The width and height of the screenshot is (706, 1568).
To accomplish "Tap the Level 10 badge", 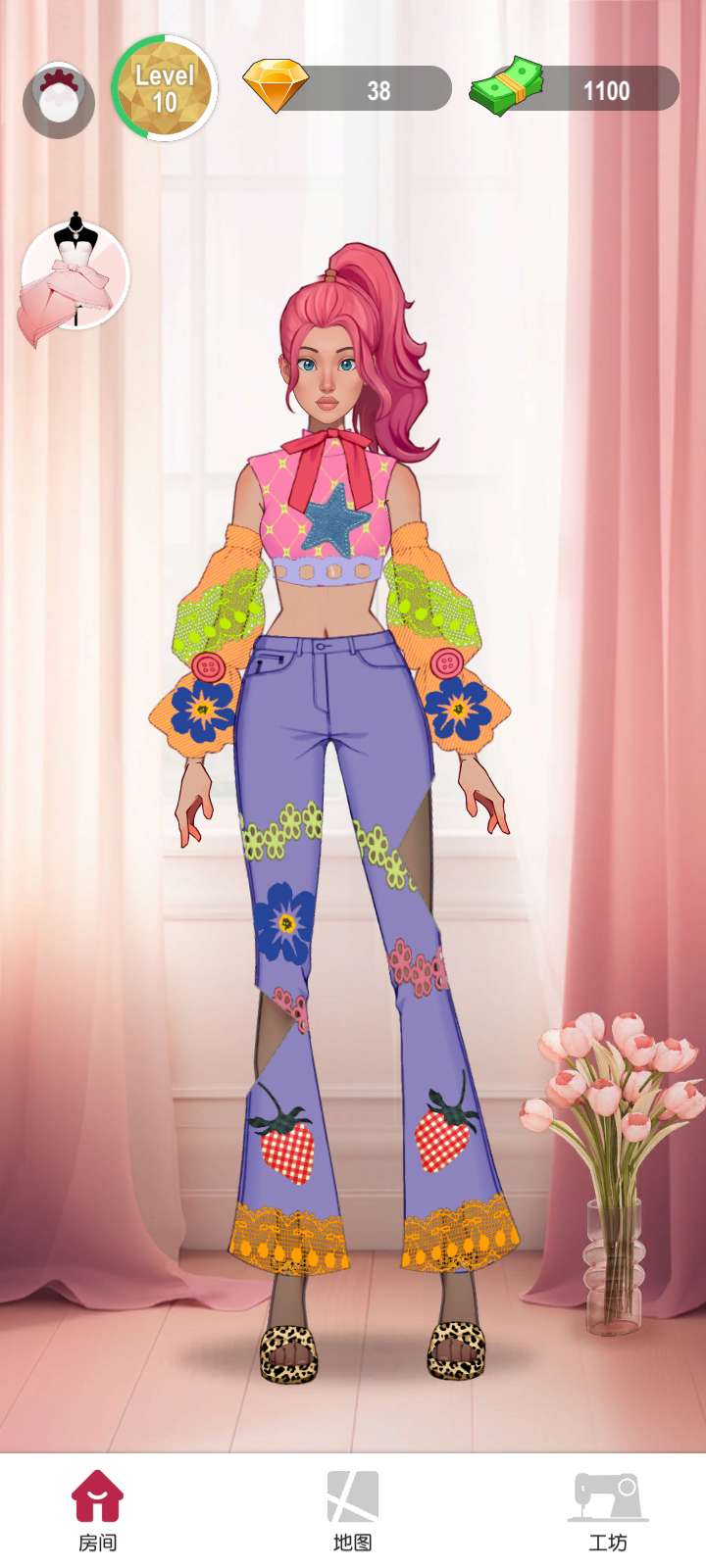I will (165, 88).
